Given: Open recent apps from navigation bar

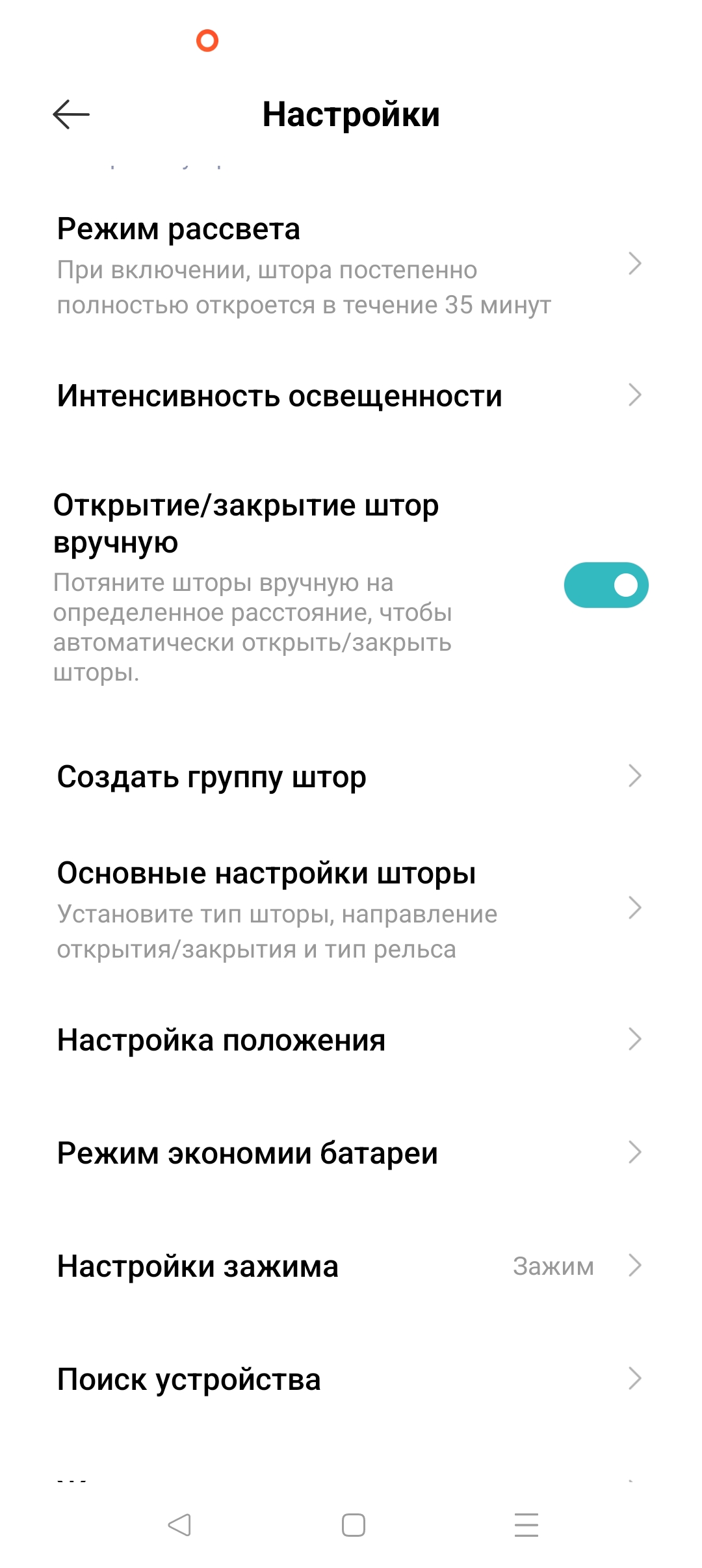Looking at the screenshot, I should (x=526, y=1525).
